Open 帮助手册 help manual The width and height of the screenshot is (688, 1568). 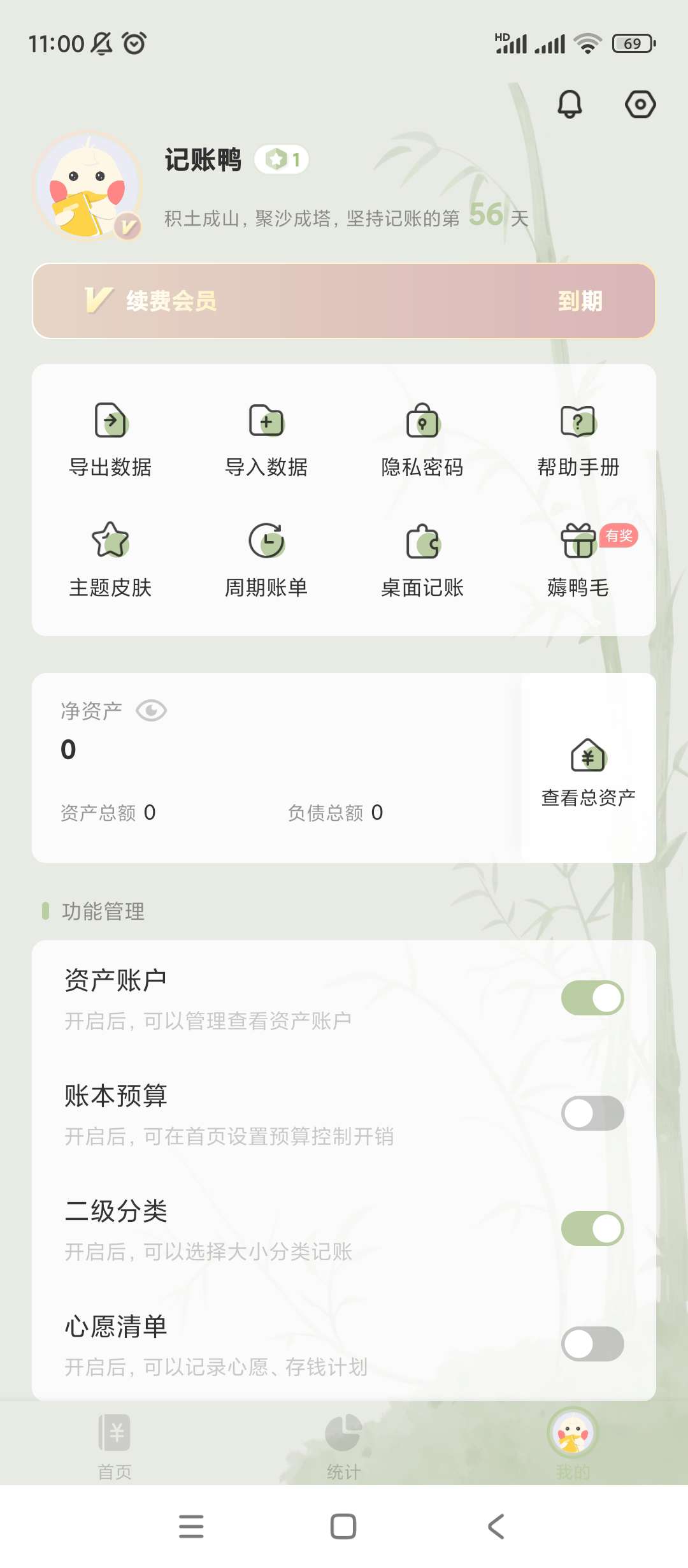pos(578,440)
